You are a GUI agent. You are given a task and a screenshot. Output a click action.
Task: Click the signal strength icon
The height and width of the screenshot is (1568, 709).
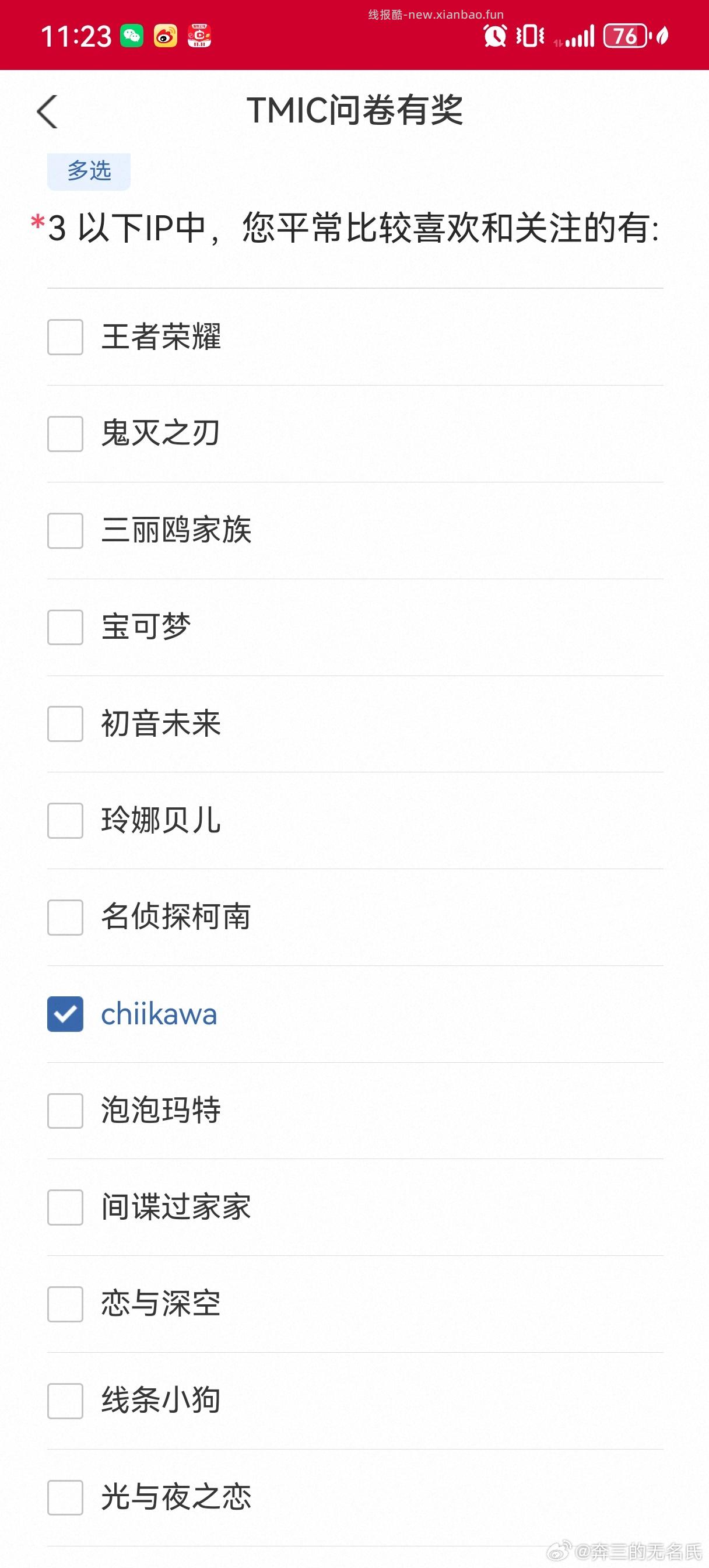580,37
